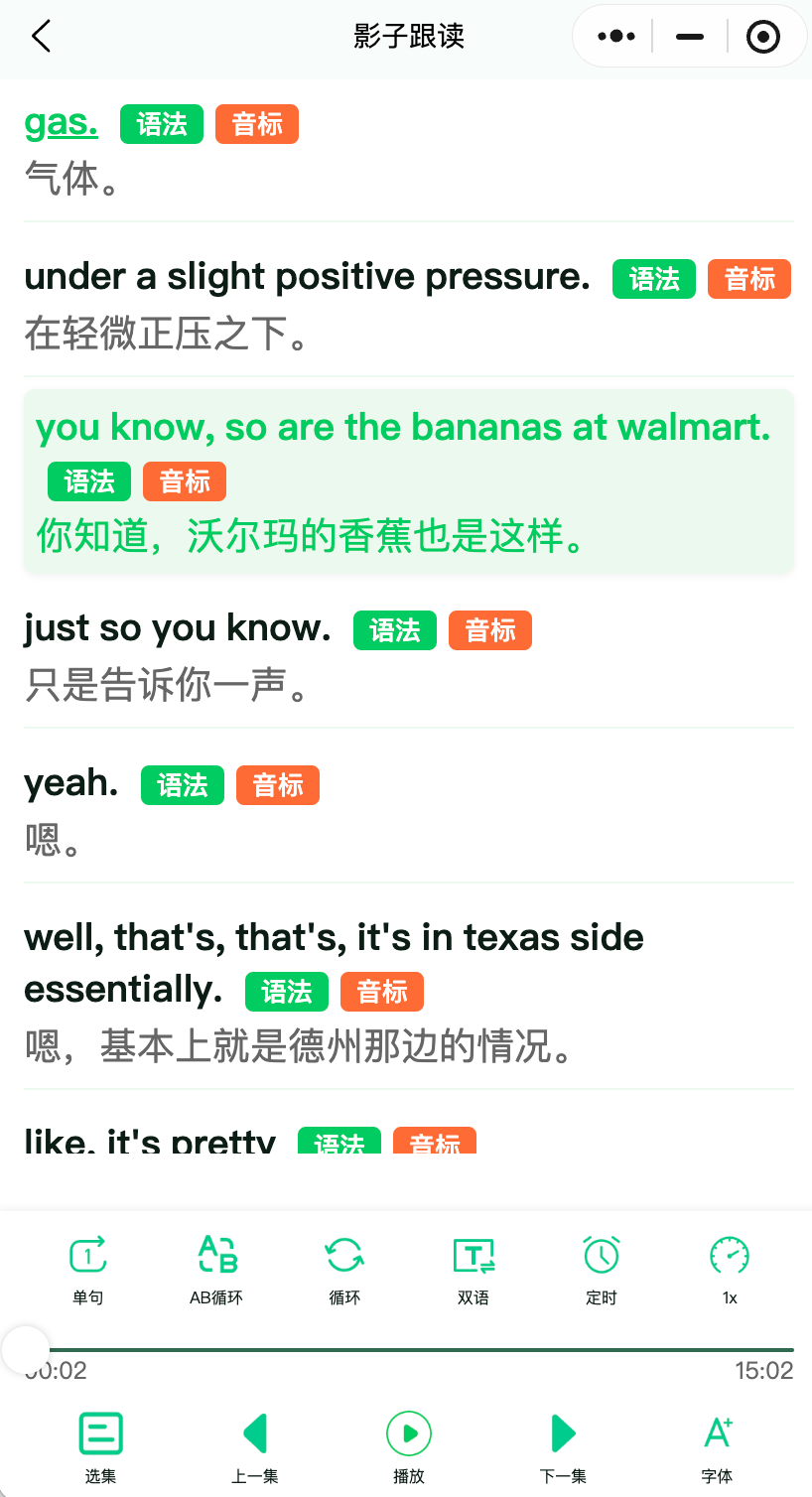Turn on AB循环 repeat
Viewport: 812px width, 1497px height.
pyautogui.click(x=216, y=1268)
